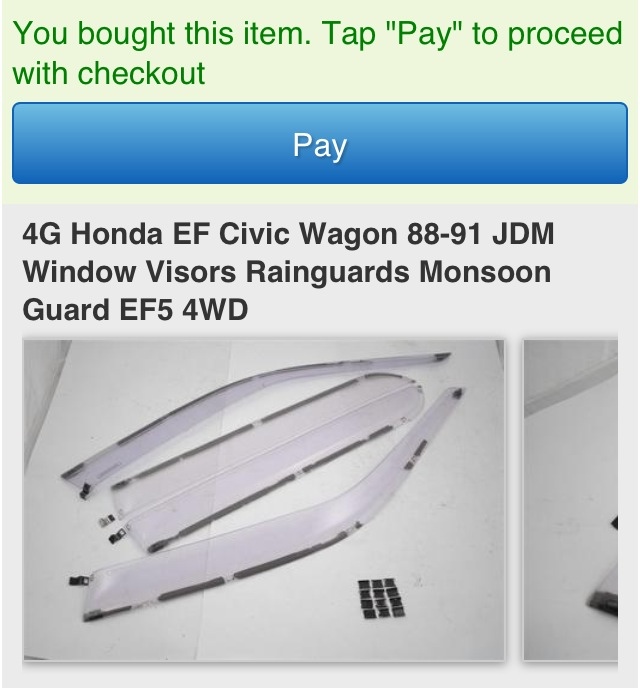The height and width of the screenshot is (689, 640).
Task: Open the window visors product photo
Action: tap(264, 498)
